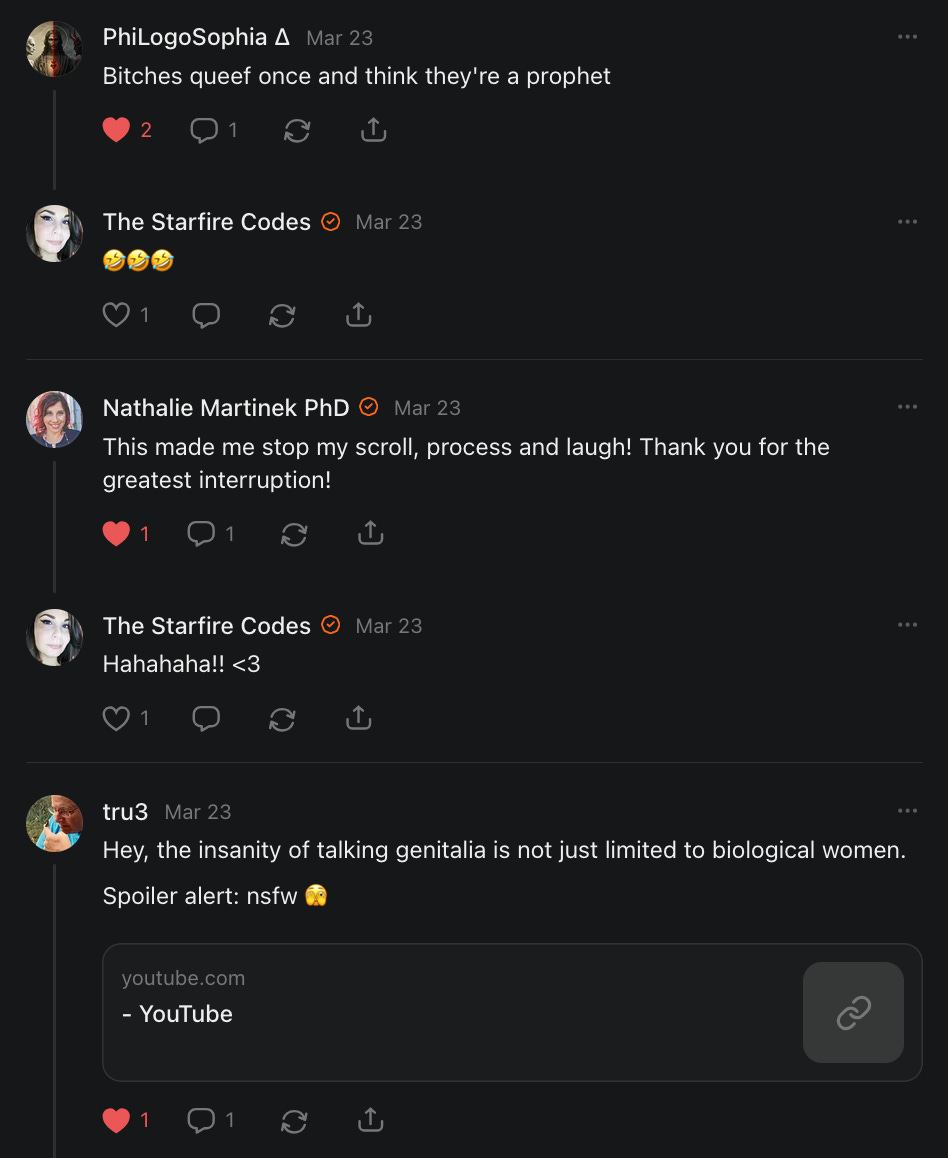Open overflow menu on PhiLogoSophia's comment
Image resolution: width=948 pixels, height=1158 pixels.
click(907, 37)
